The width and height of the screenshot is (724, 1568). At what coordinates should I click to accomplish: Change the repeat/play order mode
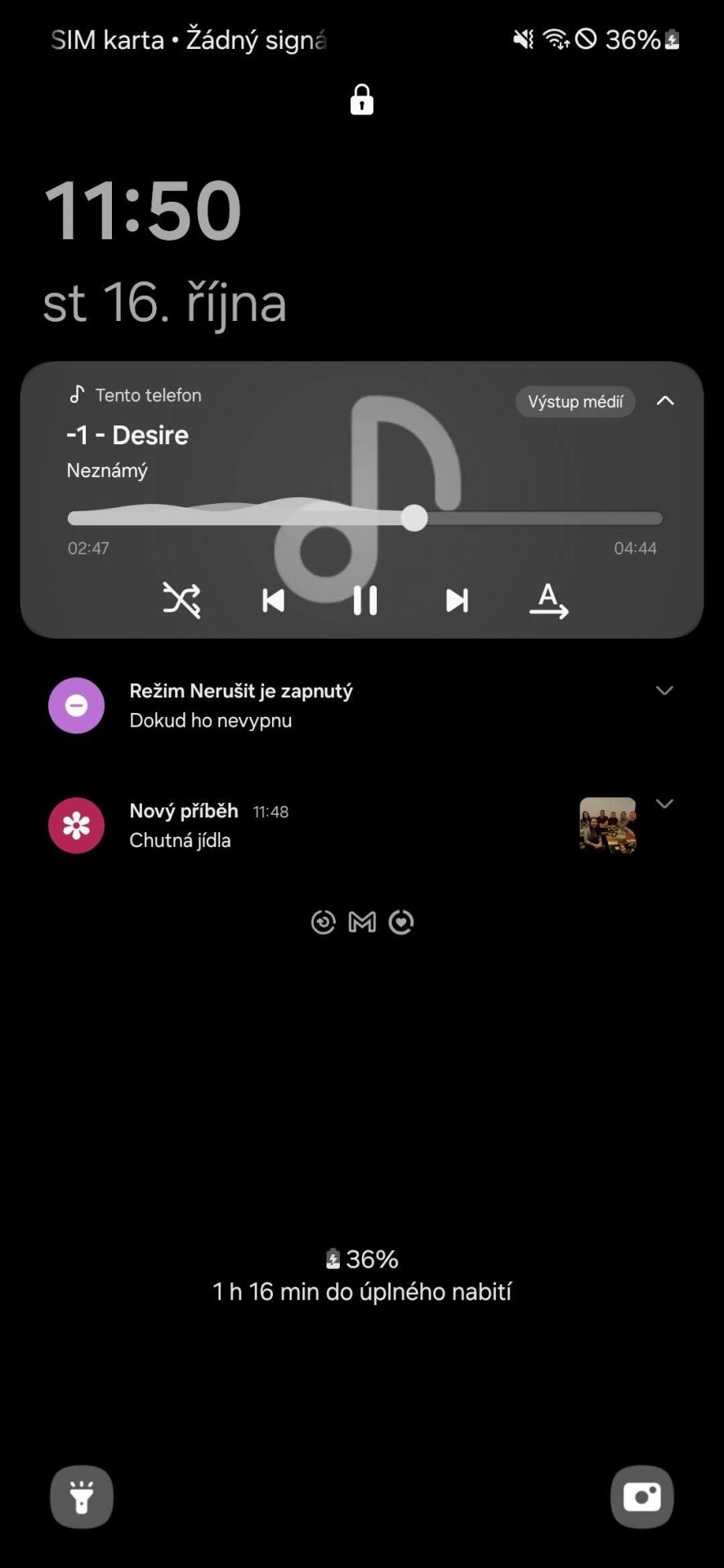pyautogui.click(x=548, y=600)
